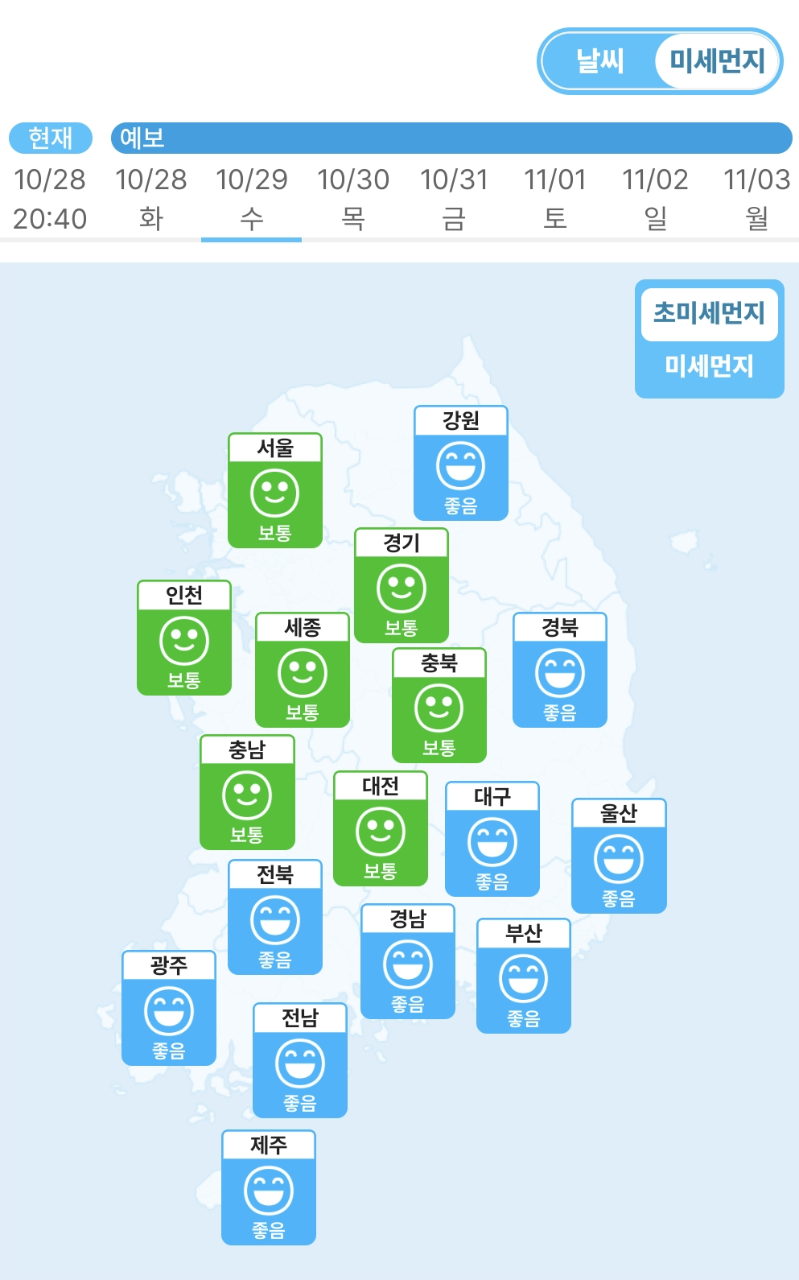Screen dimensions: 799x1280
Task: Show current 10/28 20:40 conditions
Action: (x=50, y=199)
